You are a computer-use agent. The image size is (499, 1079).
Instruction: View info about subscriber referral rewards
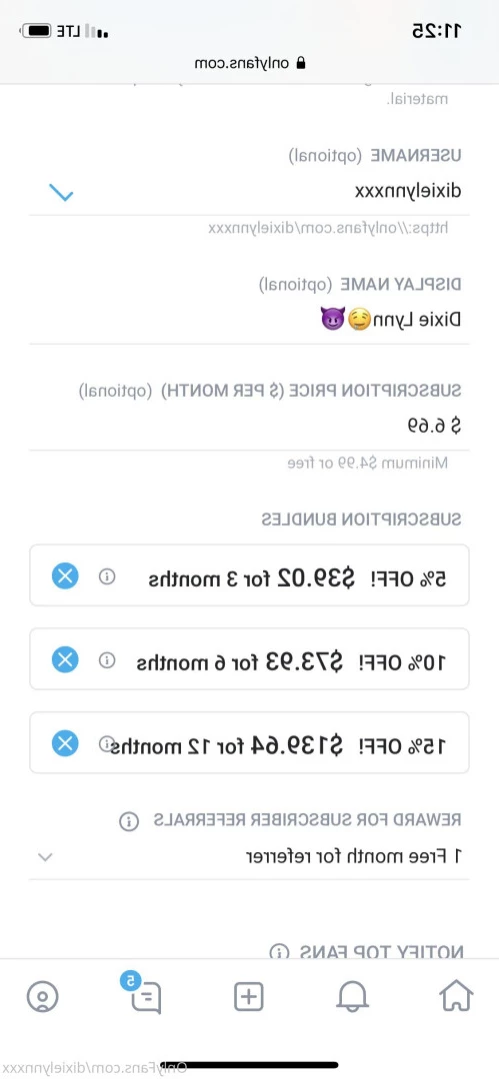[128, 822]
